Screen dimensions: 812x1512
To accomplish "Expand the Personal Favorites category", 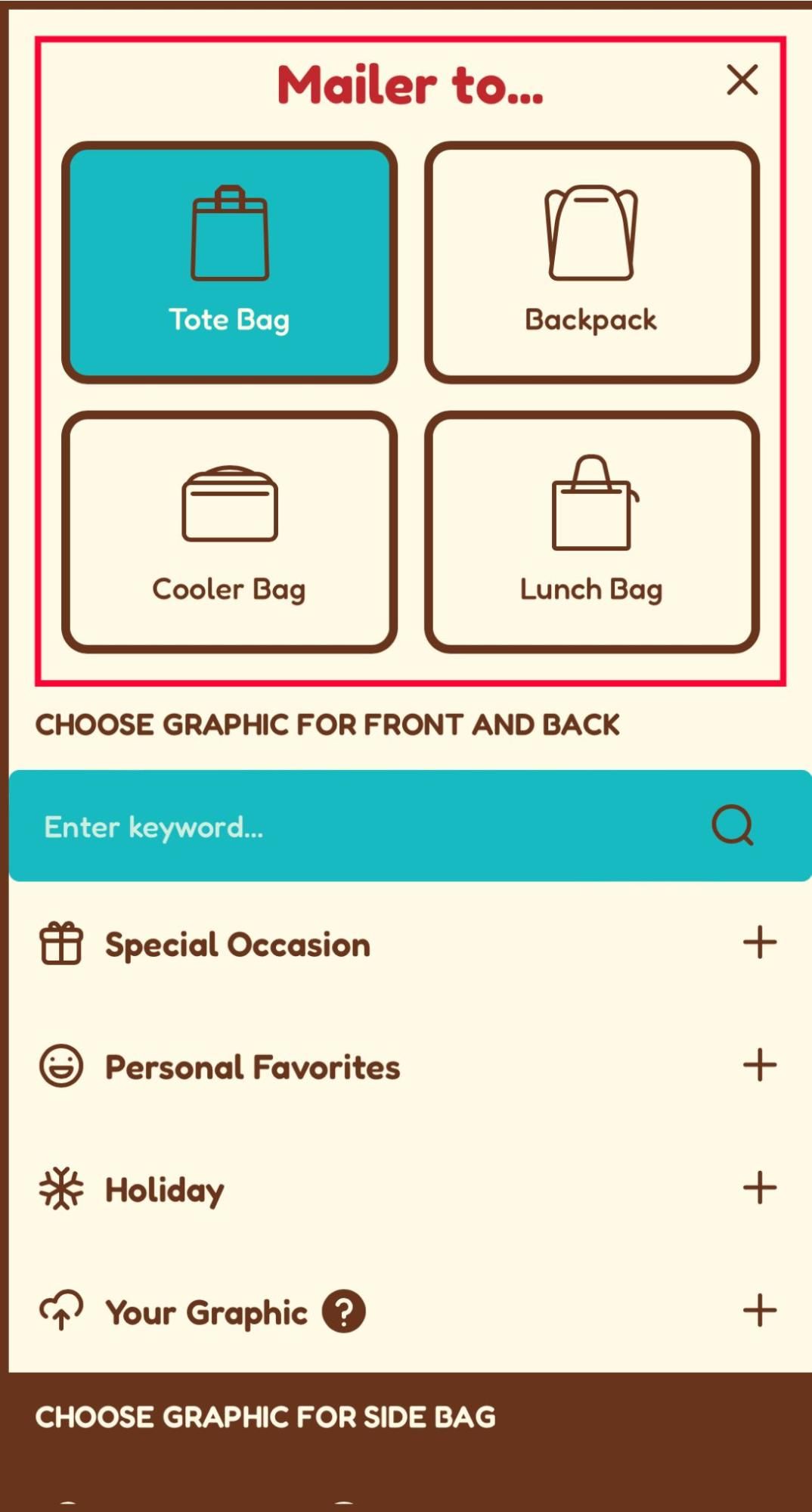I will (x=759, y=1066).
